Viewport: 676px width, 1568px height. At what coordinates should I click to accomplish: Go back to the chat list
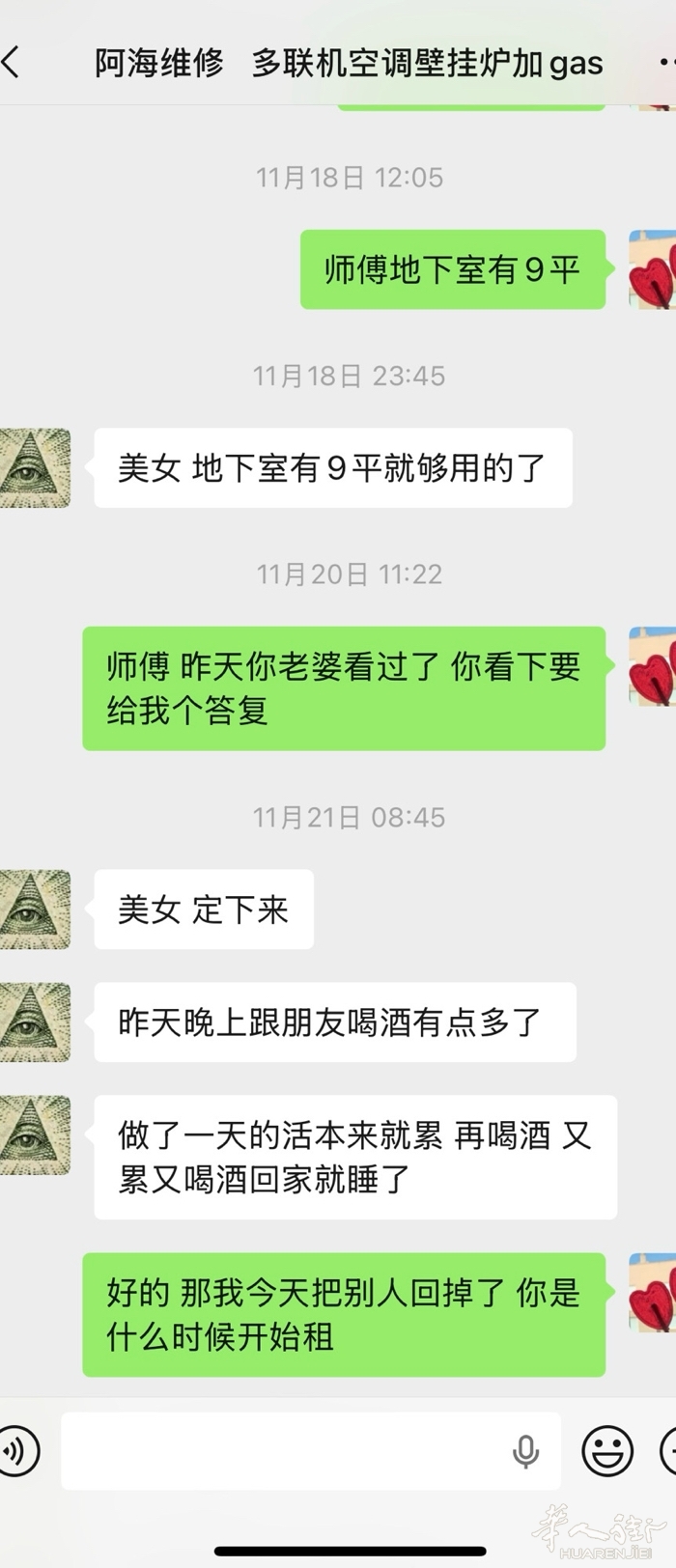(12, 63)
